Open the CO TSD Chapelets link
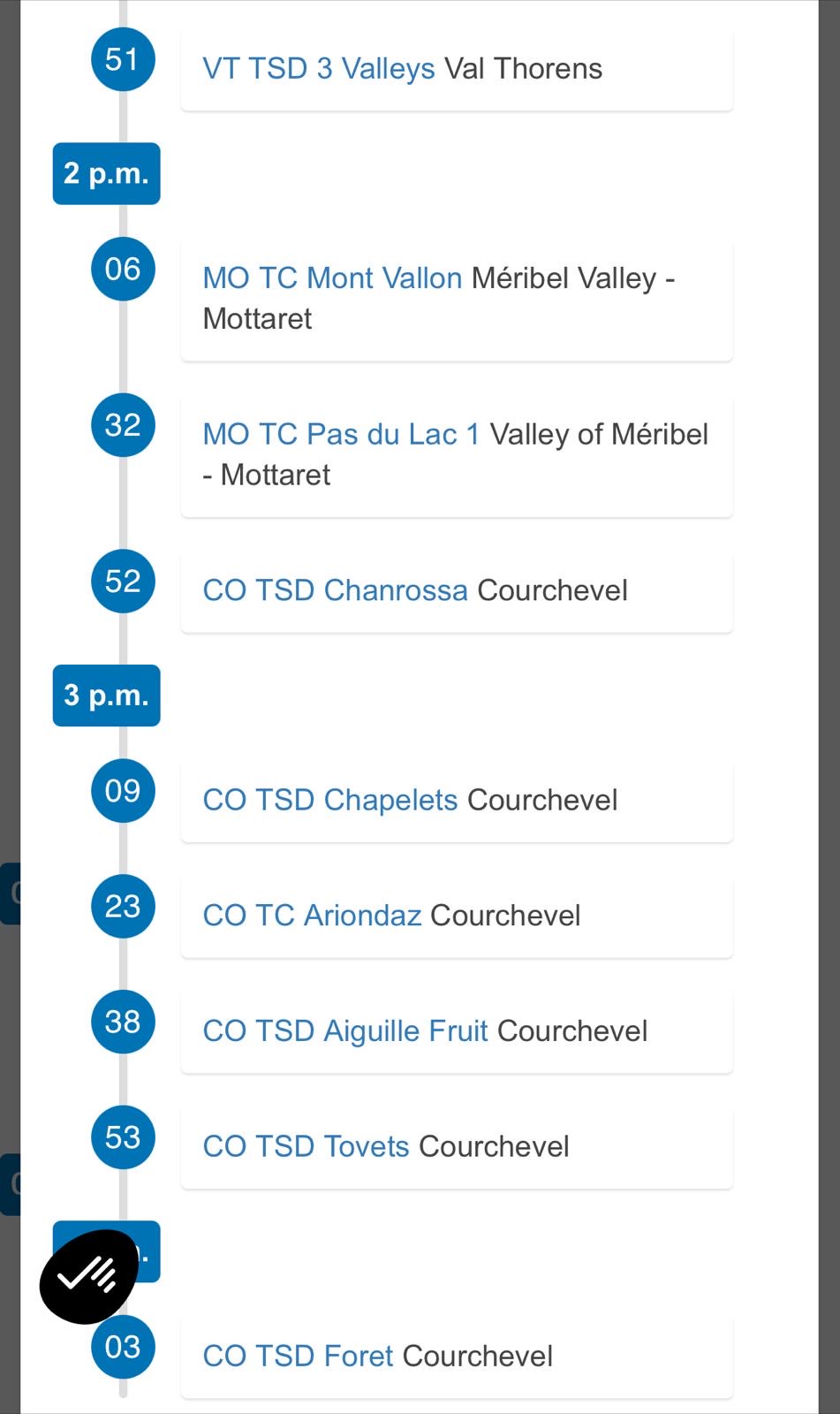The width and height of the screenshot is (840, 1414). click(329, 800)
